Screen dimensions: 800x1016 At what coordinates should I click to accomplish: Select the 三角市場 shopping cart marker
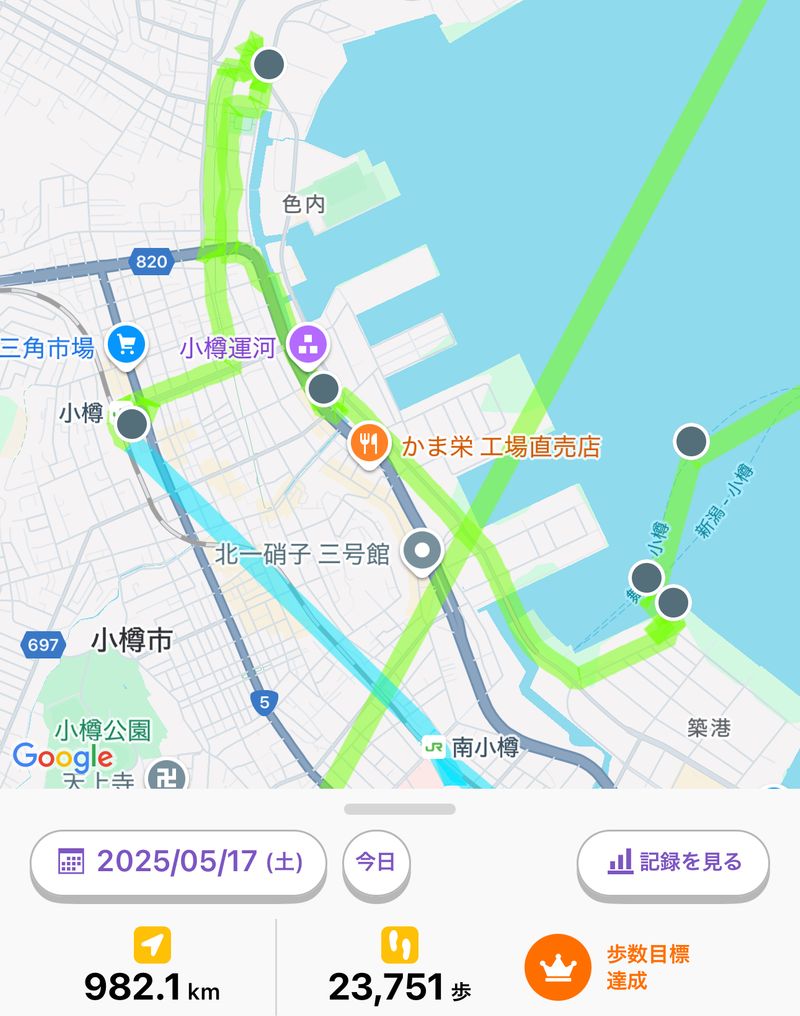click(x=127, y=346)
